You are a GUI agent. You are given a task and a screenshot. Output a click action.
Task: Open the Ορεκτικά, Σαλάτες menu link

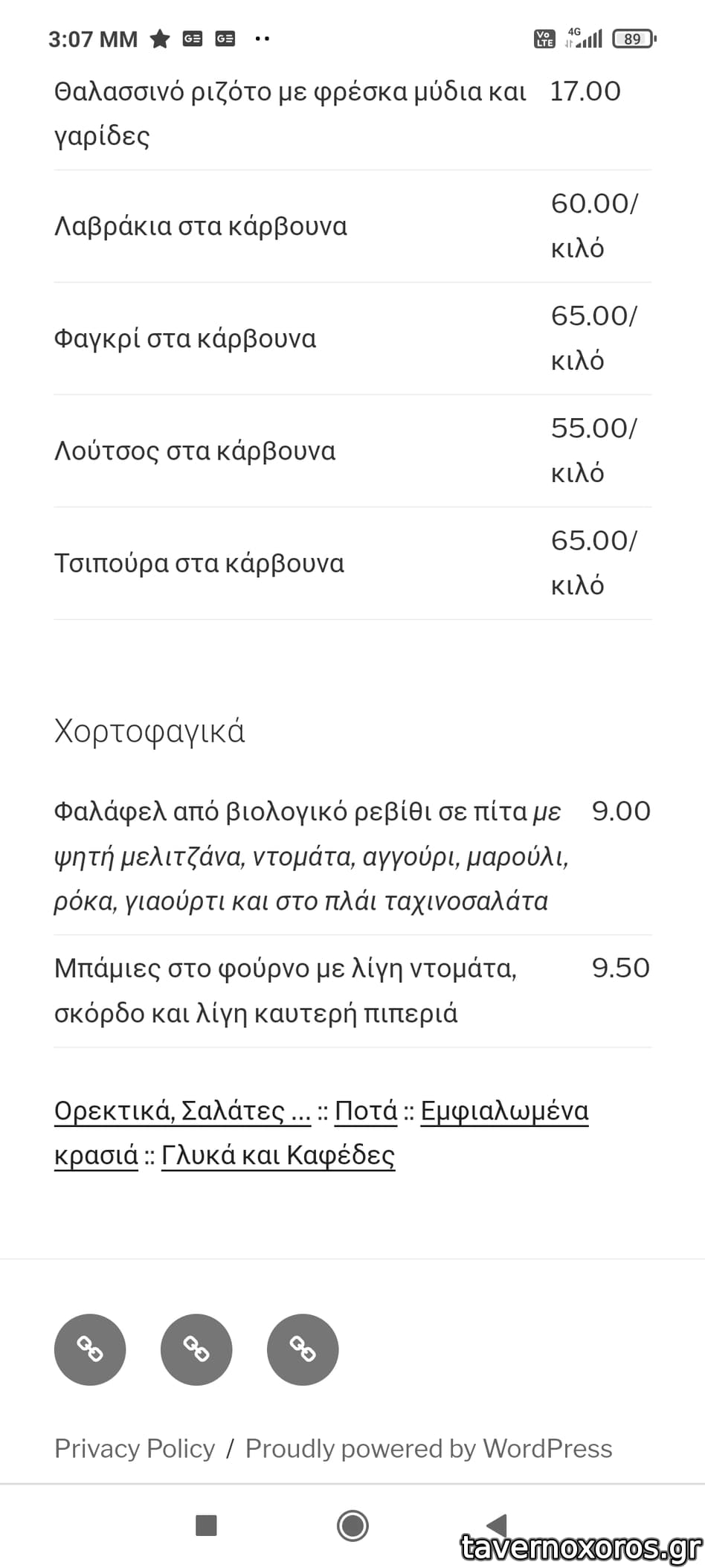point(182,1111)
